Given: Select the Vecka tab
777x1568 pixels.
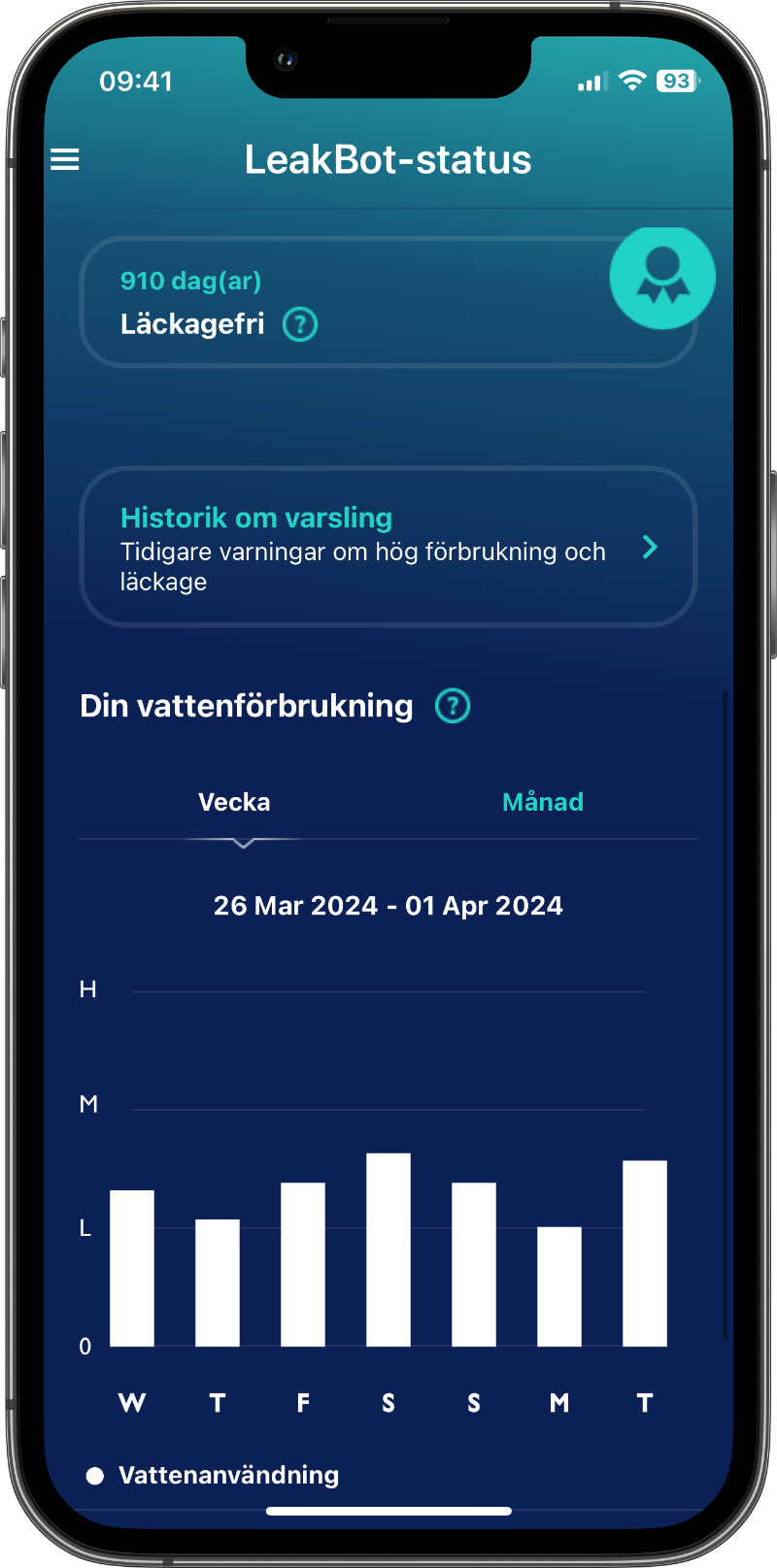Looking at the screenshot, I should pos(234,802).
